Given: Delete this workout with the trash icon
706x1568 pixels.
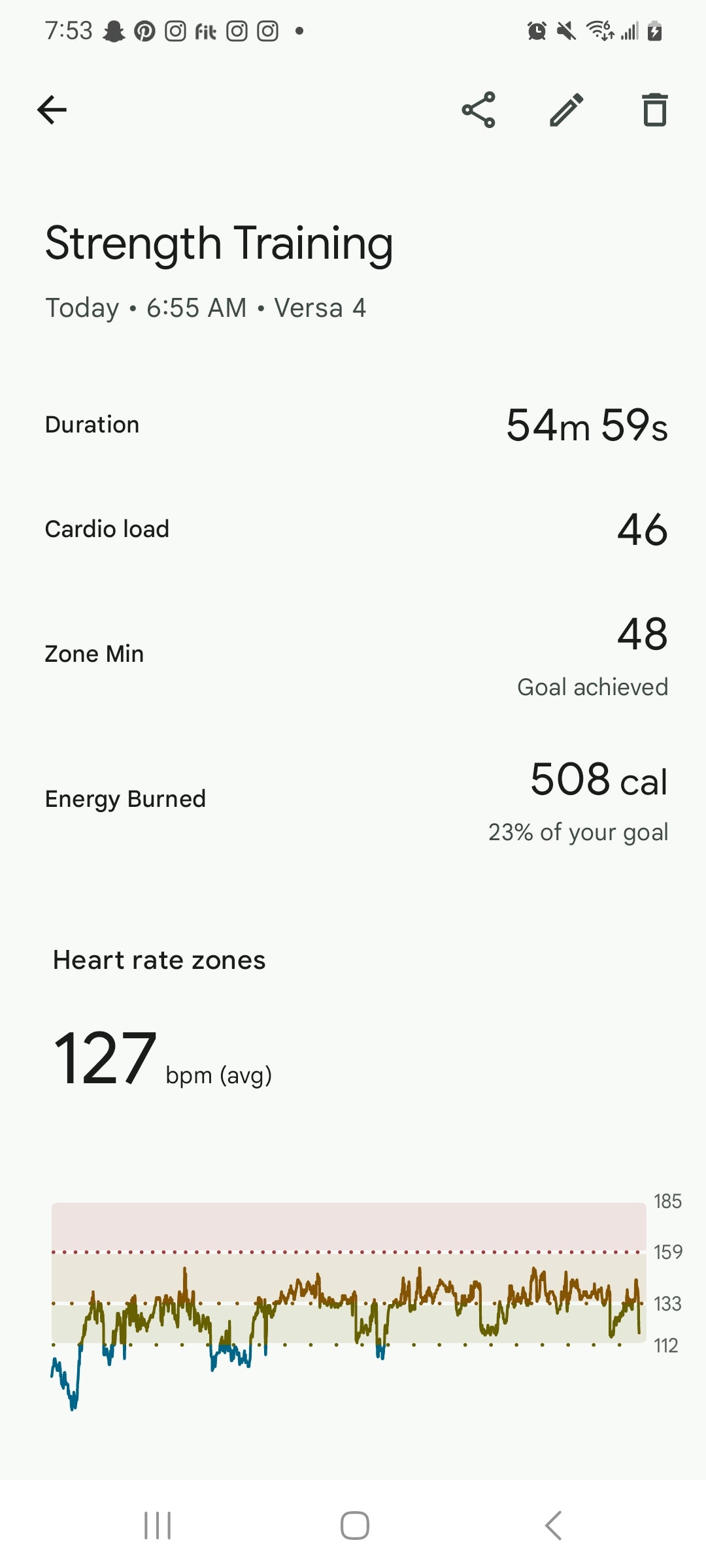Looking at the screenshot, I should (654, 110).
